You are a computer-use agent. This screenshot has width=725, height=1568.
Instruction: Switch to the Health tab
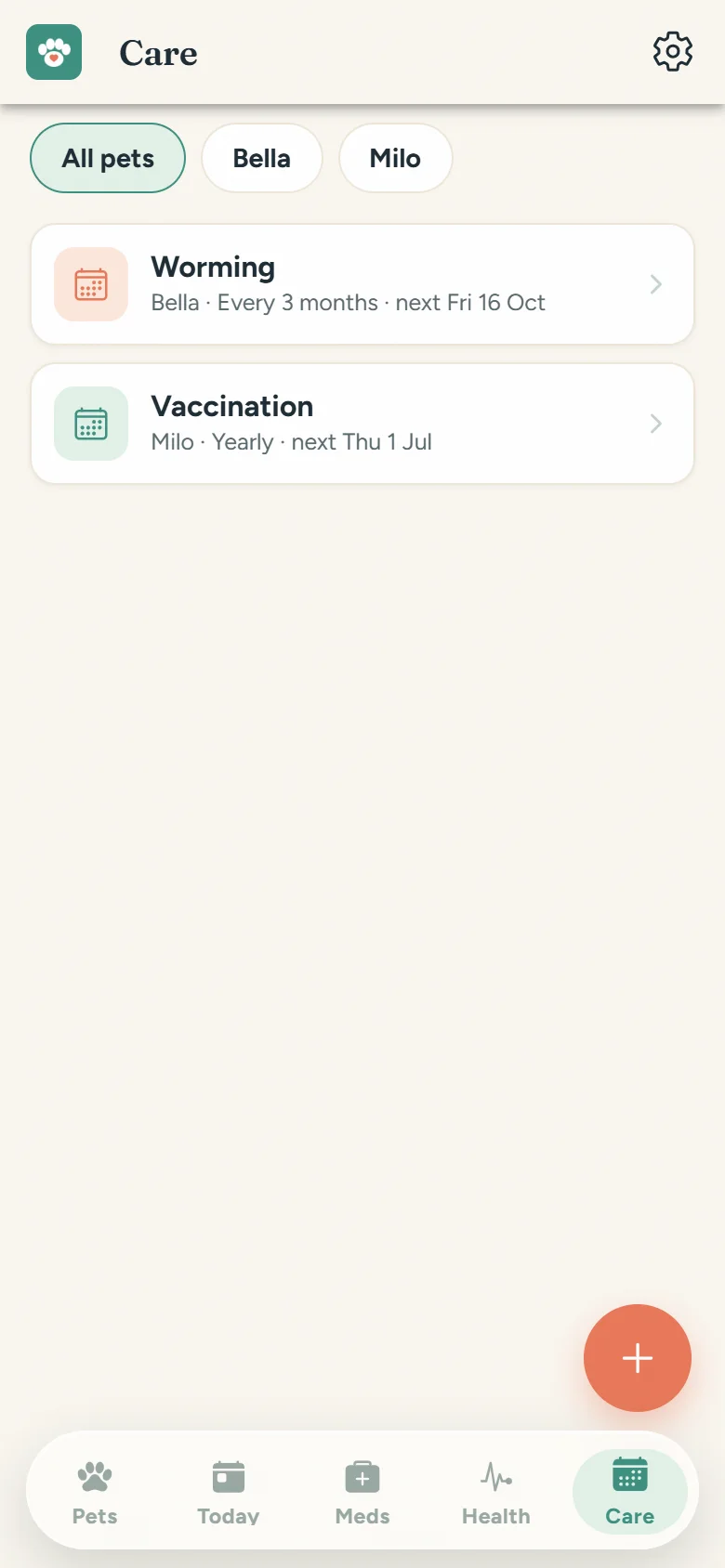click(496, 1492)
